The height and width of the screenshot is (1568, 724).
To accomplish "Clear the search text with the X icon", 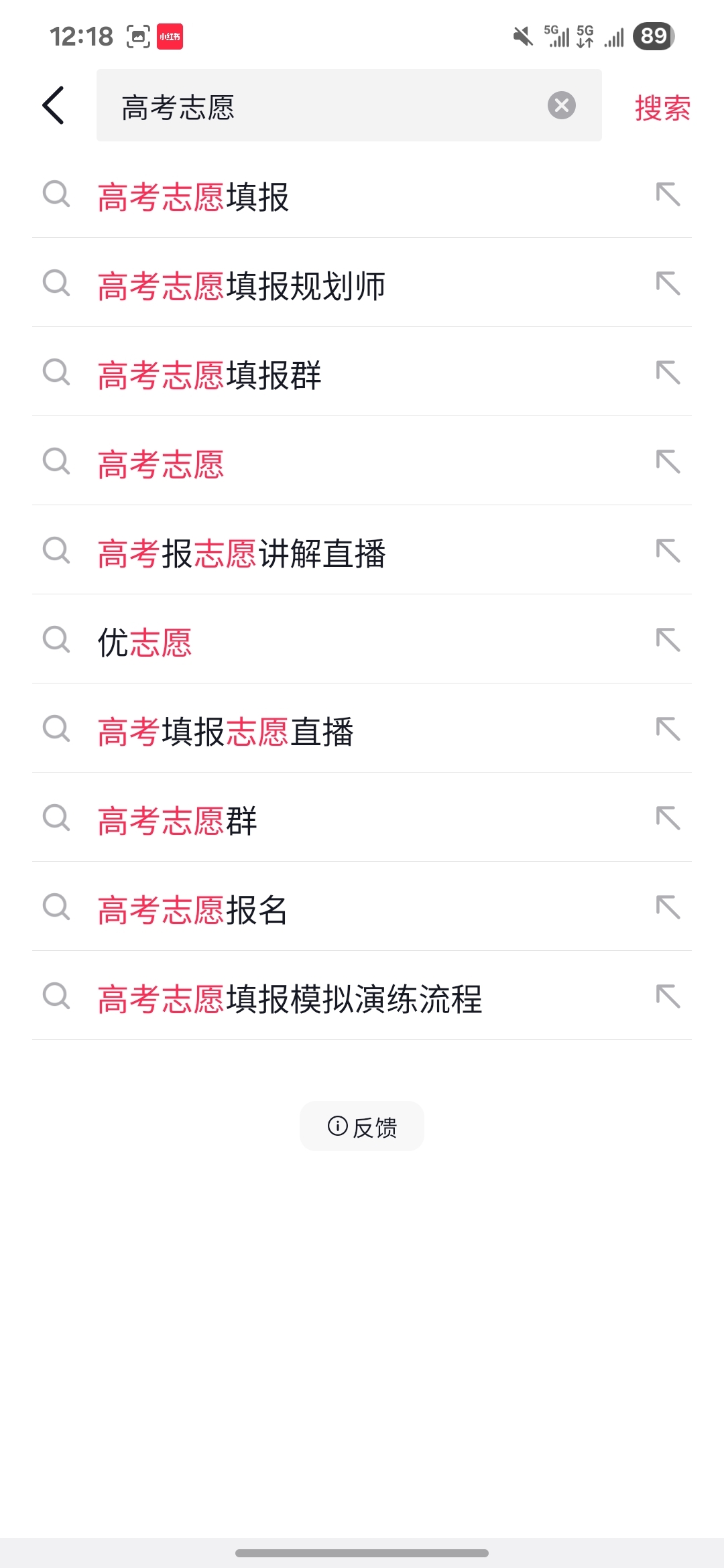I will click(x=562, y=105).
